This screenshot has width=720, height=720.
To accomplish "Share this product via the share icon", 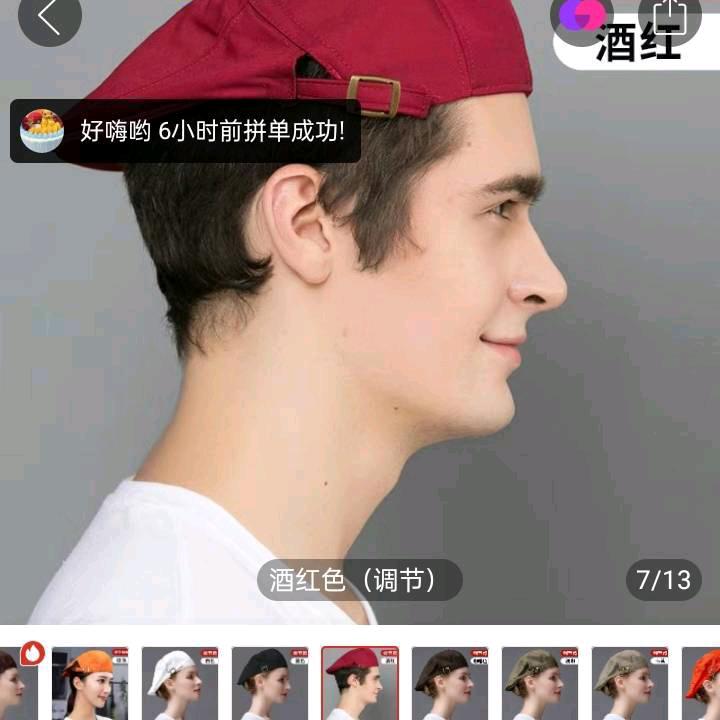I will click(670, 14).
